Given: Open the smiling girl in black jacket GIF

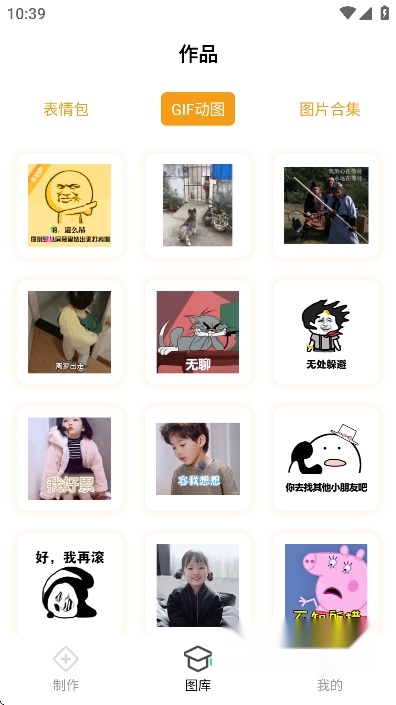Looking at the screenshot, I should pos(198,585).
